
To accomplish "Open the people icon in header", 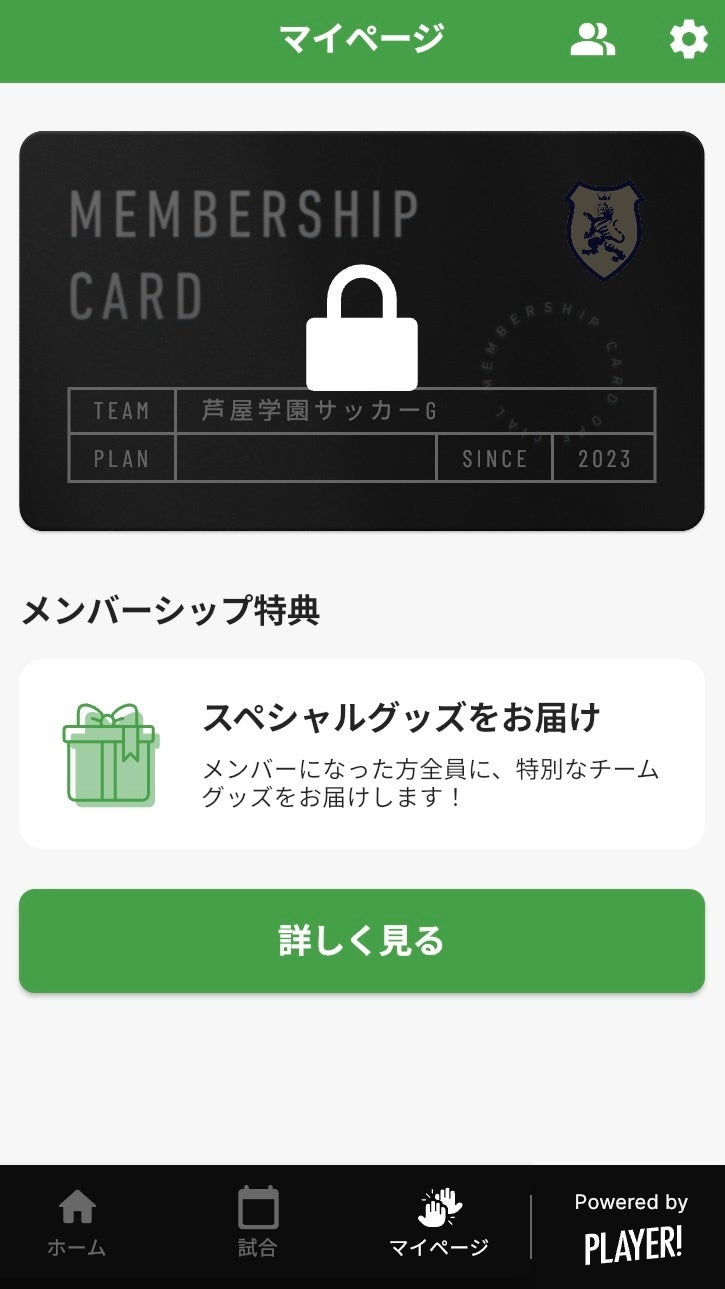I will [x=592, y=40].
